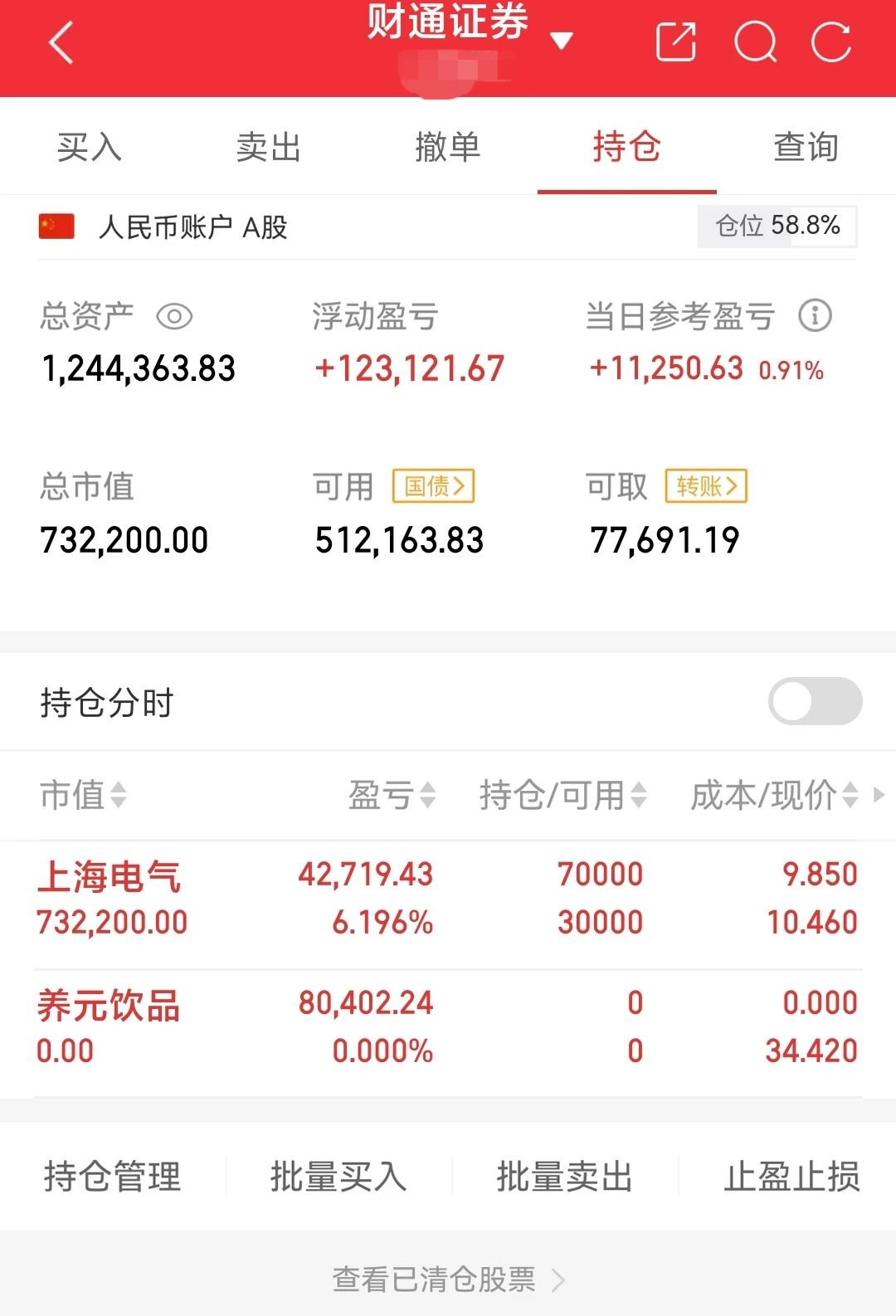This screenshot has width=896, height=1316.
Task: Toggle sort order on the 盈亏 column
Action: click(x=426, y=796)
